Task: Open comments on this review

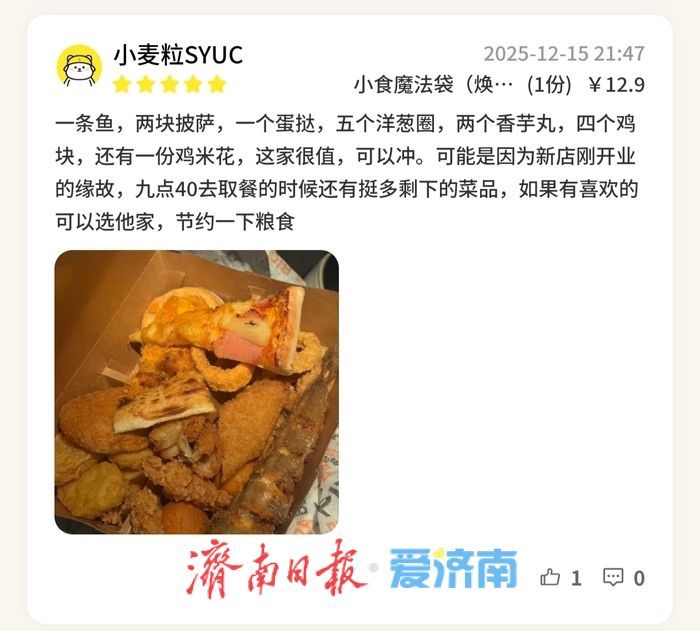Action: tap(613, 577)
